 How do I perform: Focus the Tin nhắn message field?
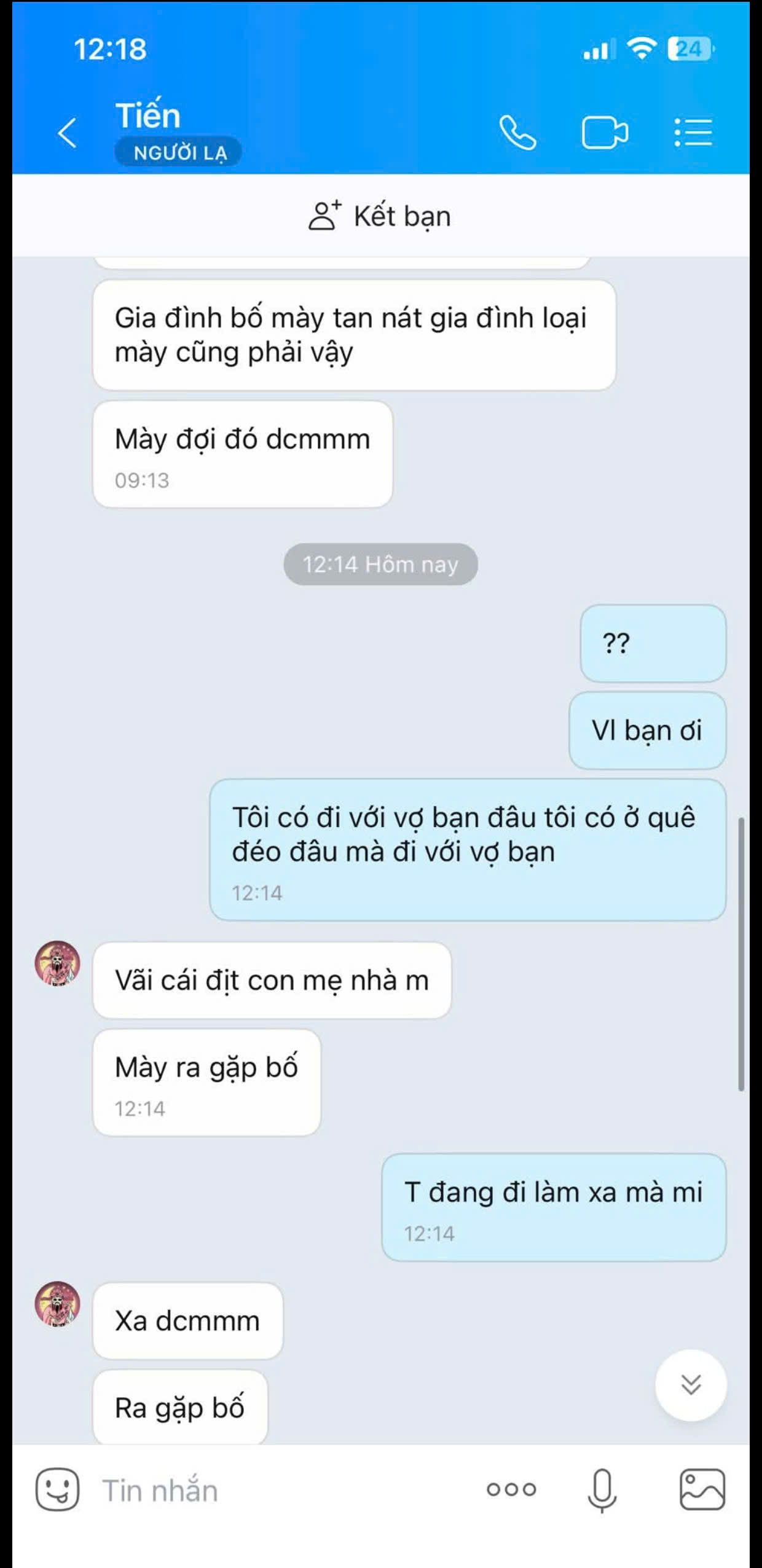277,1491
